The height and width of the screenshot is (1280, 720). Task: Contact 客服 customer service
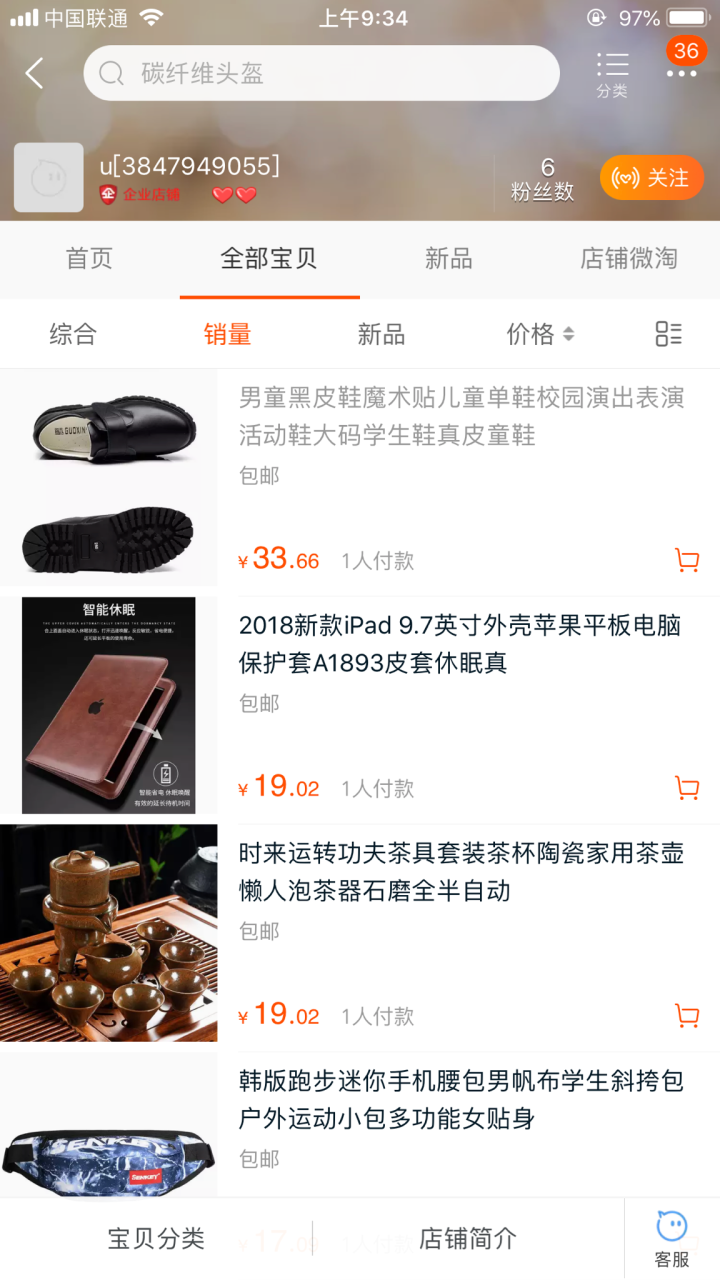672,1239
